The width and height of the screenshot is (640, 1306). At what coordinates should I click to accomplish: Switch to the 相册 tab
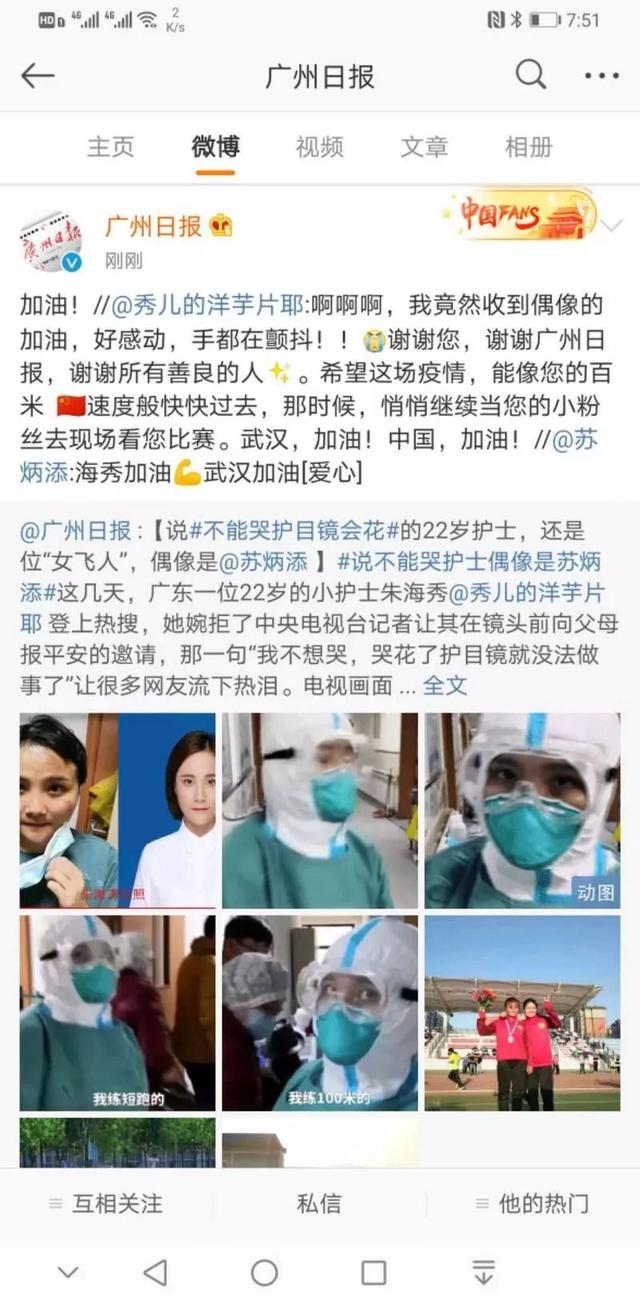coord(528,147)
